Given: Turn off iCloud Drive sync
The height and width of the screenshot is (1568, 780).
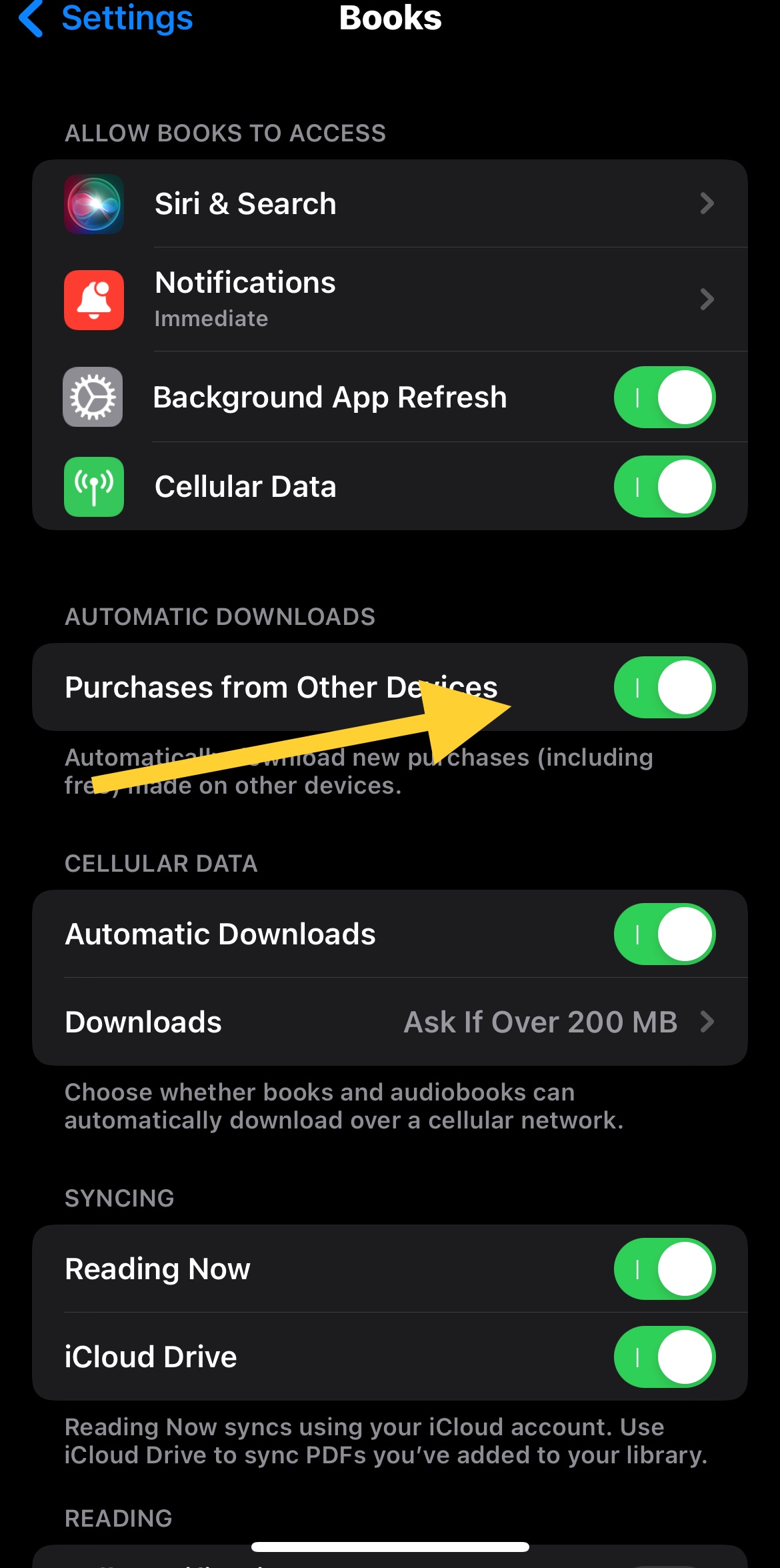Looking at the screenshot, I should coord(665,1357).
